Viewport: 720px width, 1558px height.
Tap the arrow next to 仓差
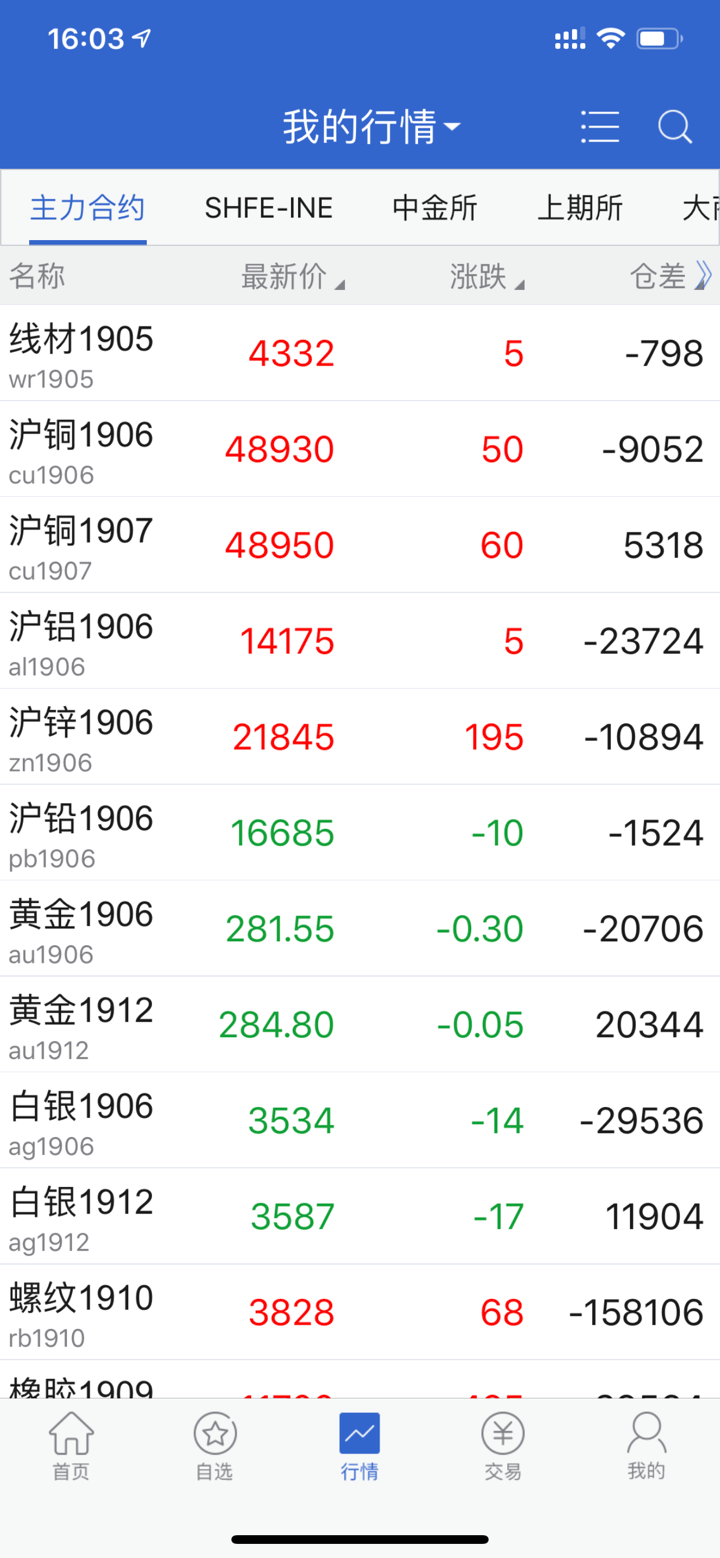[704, 275]
